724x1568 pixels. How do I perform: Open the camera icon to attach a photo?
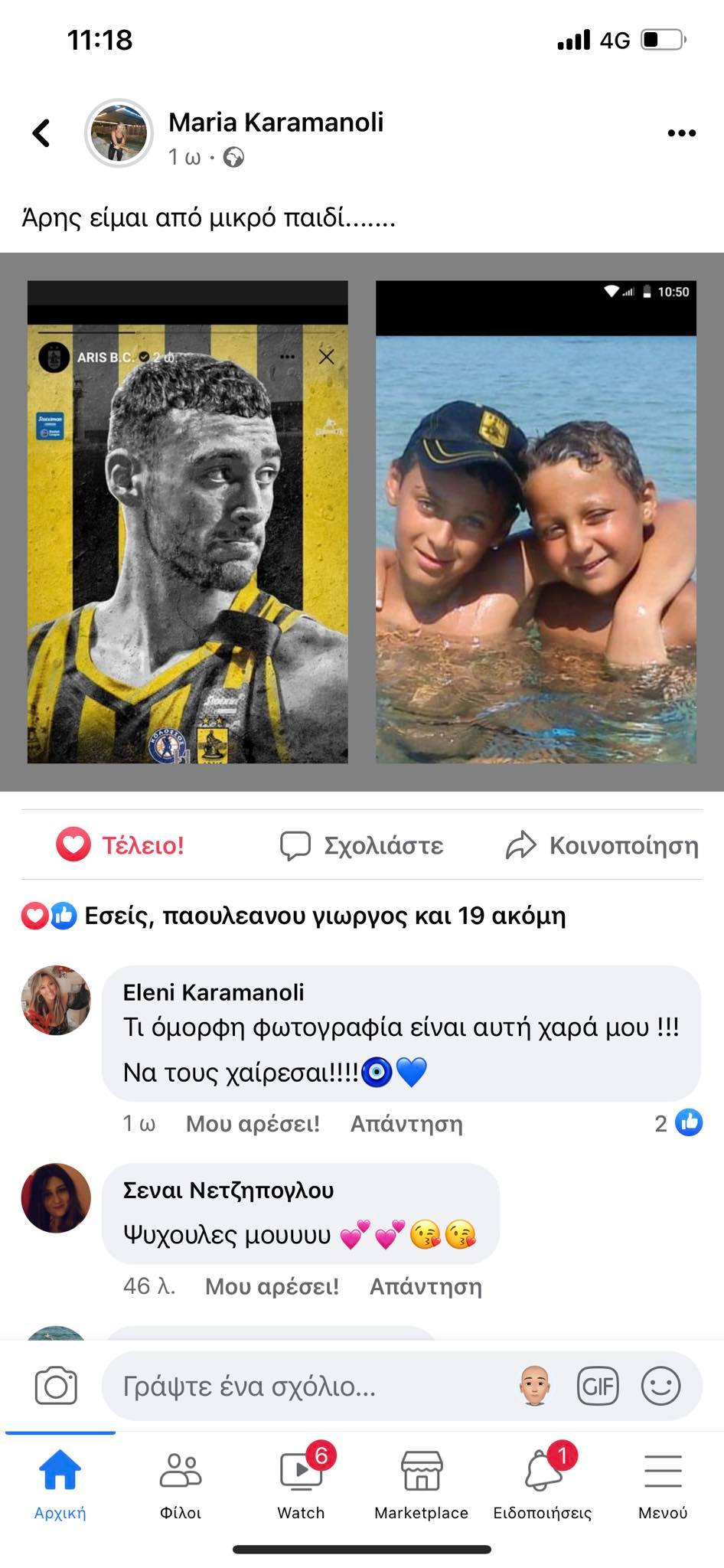56,1387
